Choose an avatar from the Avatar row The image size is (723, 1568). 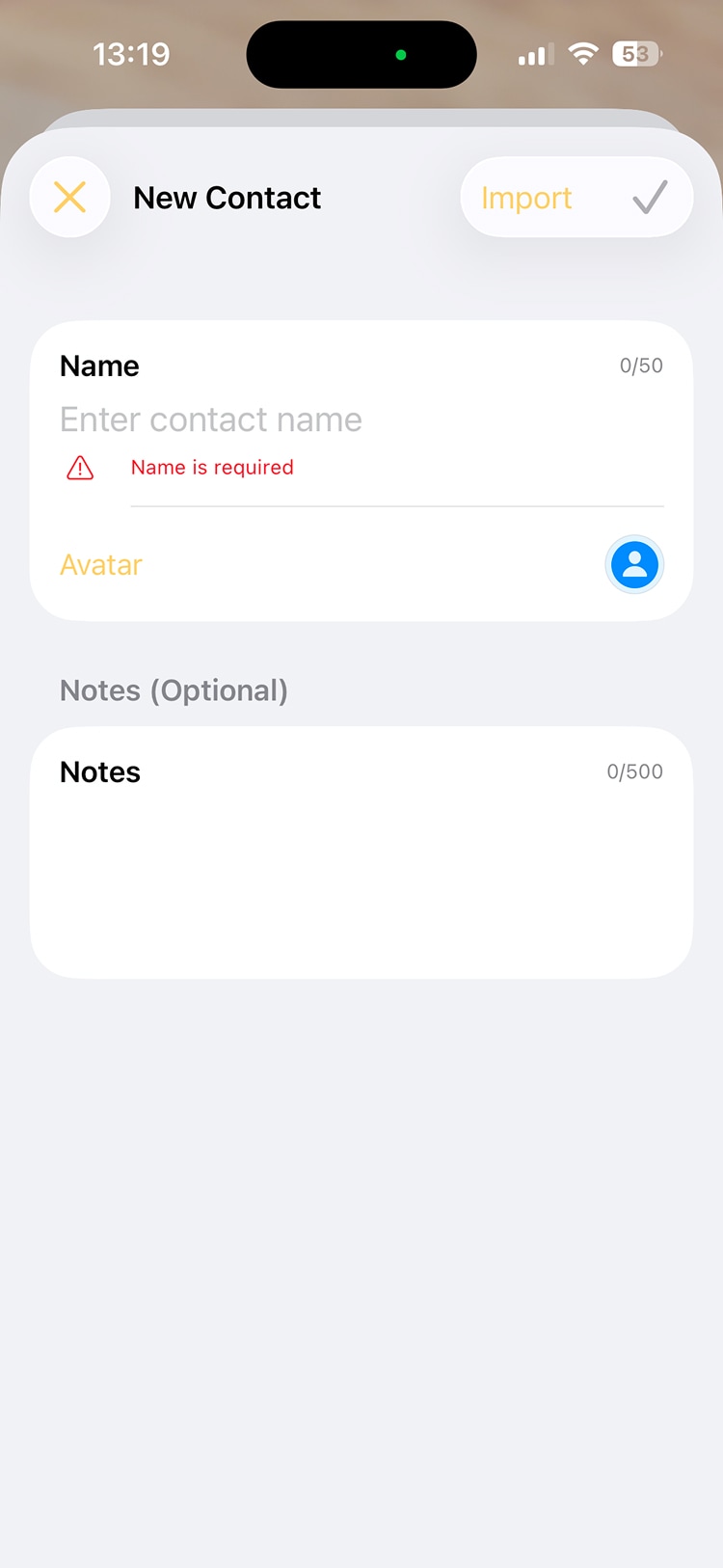[101, 565]
